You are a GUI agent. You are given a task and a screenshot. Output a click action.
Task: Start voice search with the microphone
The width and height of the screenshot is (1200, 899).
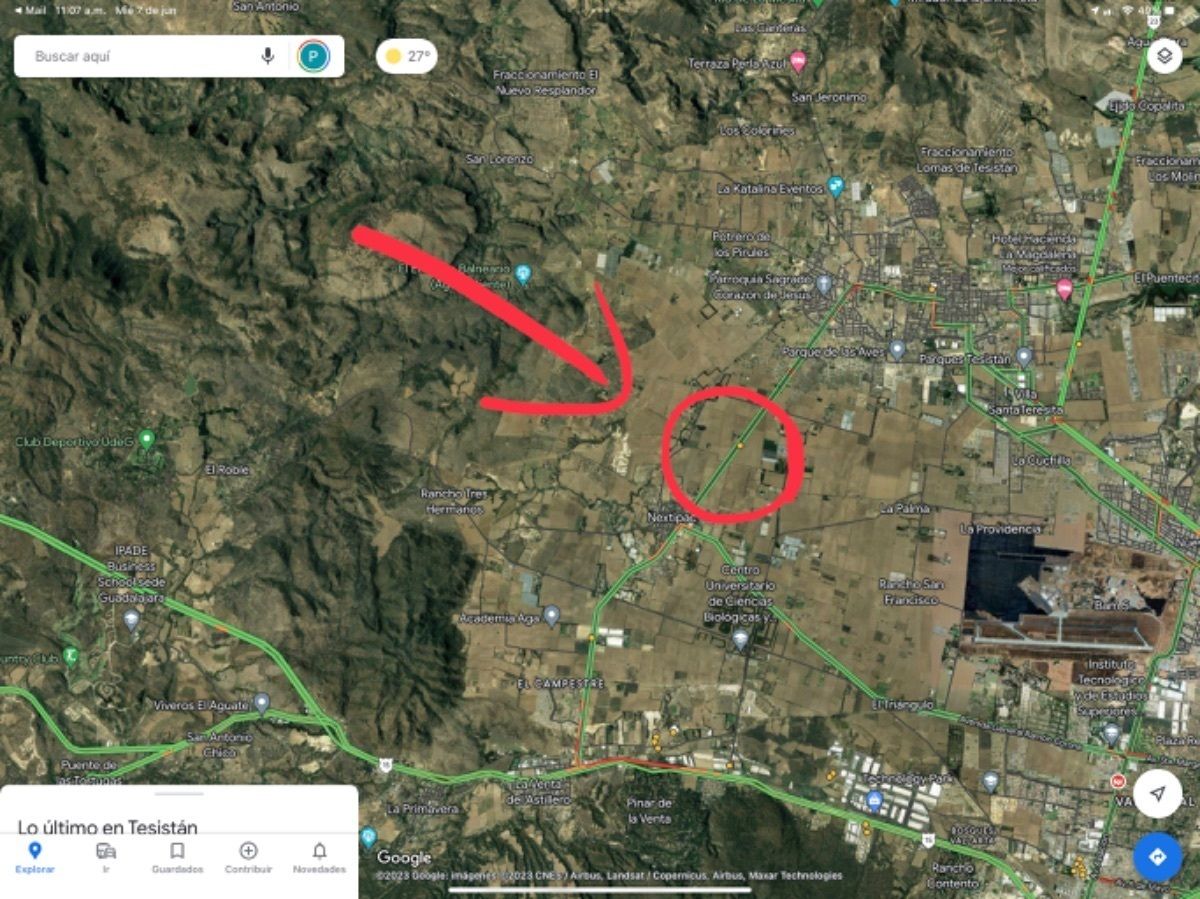point(267,56)
